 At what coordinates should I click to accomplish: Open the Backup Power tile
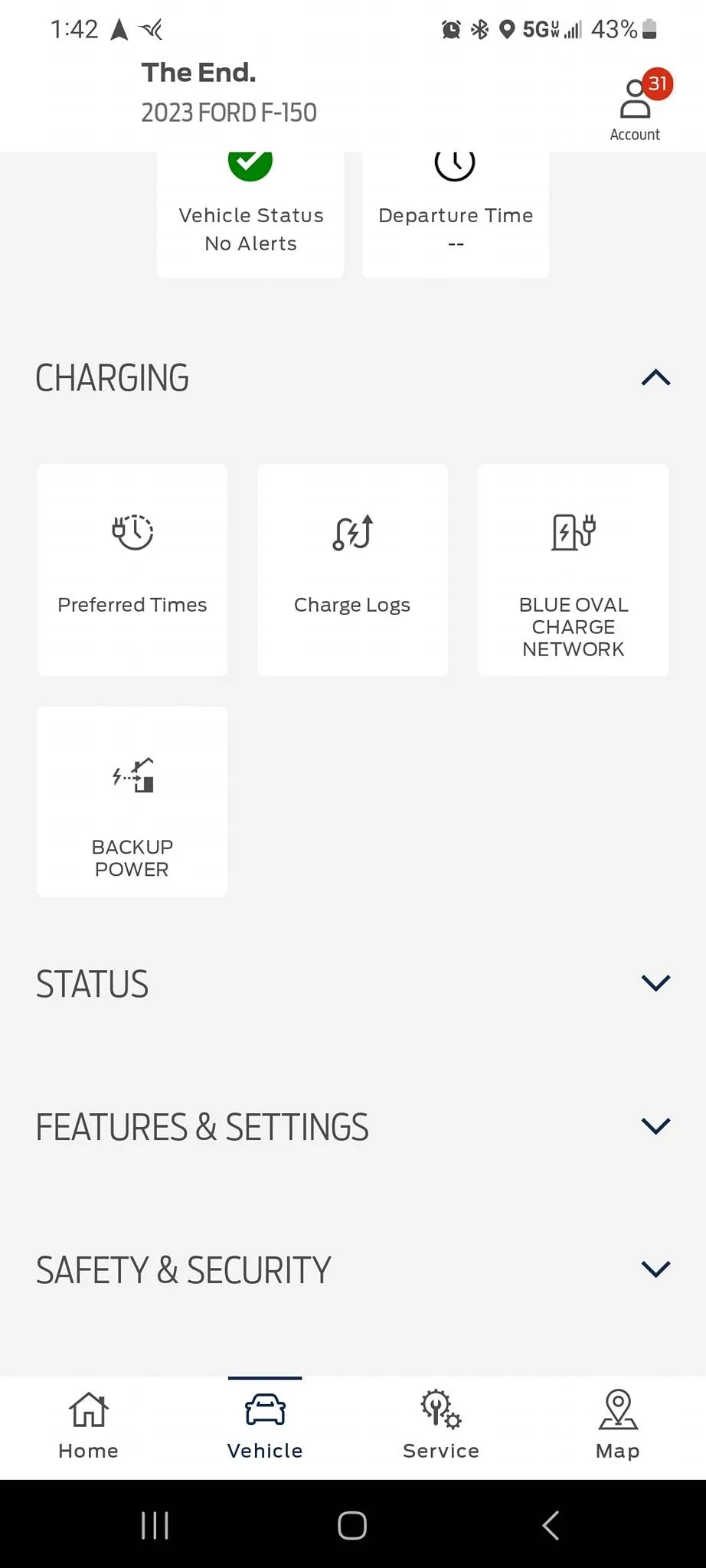pyautogui.click(x=132, y=802)
